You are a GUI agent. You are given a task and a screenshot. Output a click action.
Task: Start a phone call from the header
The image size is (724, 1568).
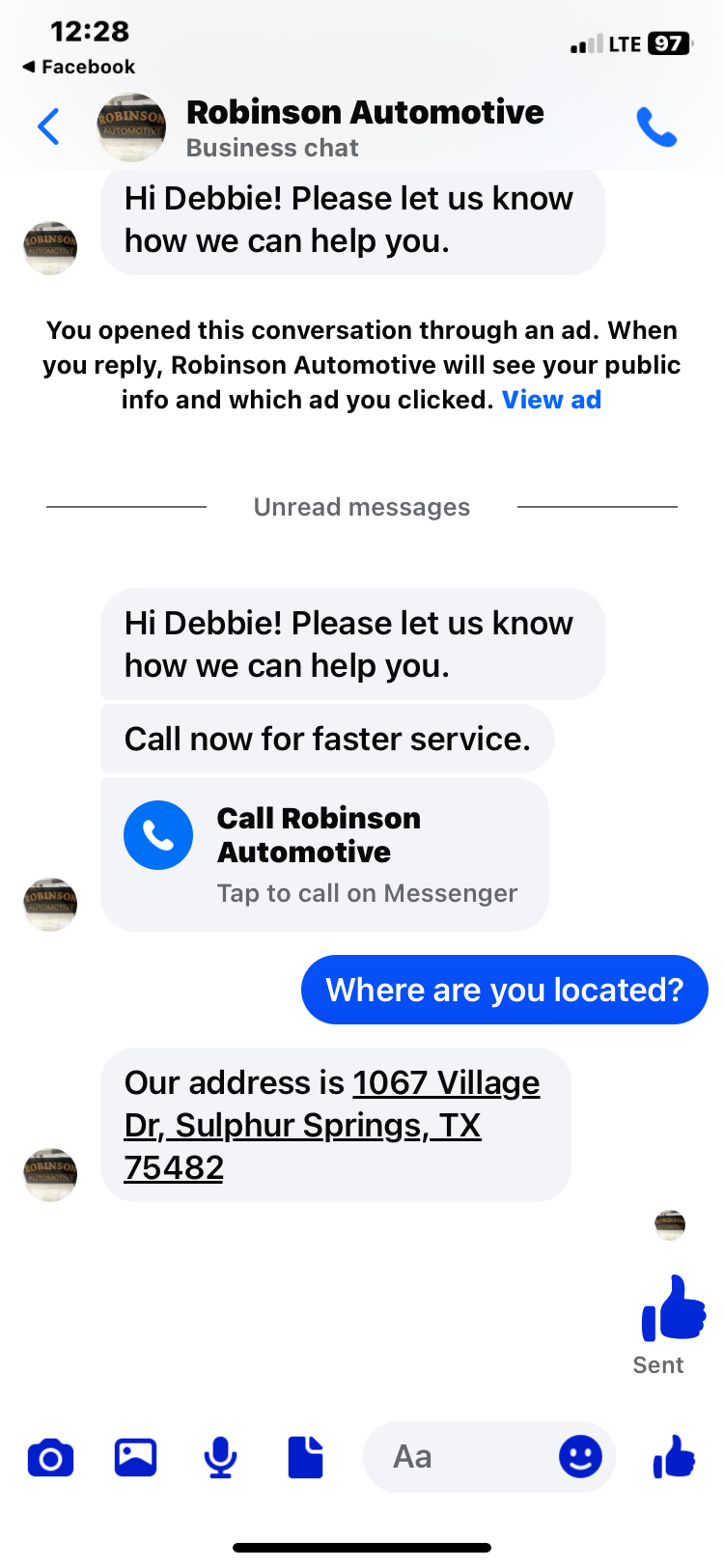[656, 127]
